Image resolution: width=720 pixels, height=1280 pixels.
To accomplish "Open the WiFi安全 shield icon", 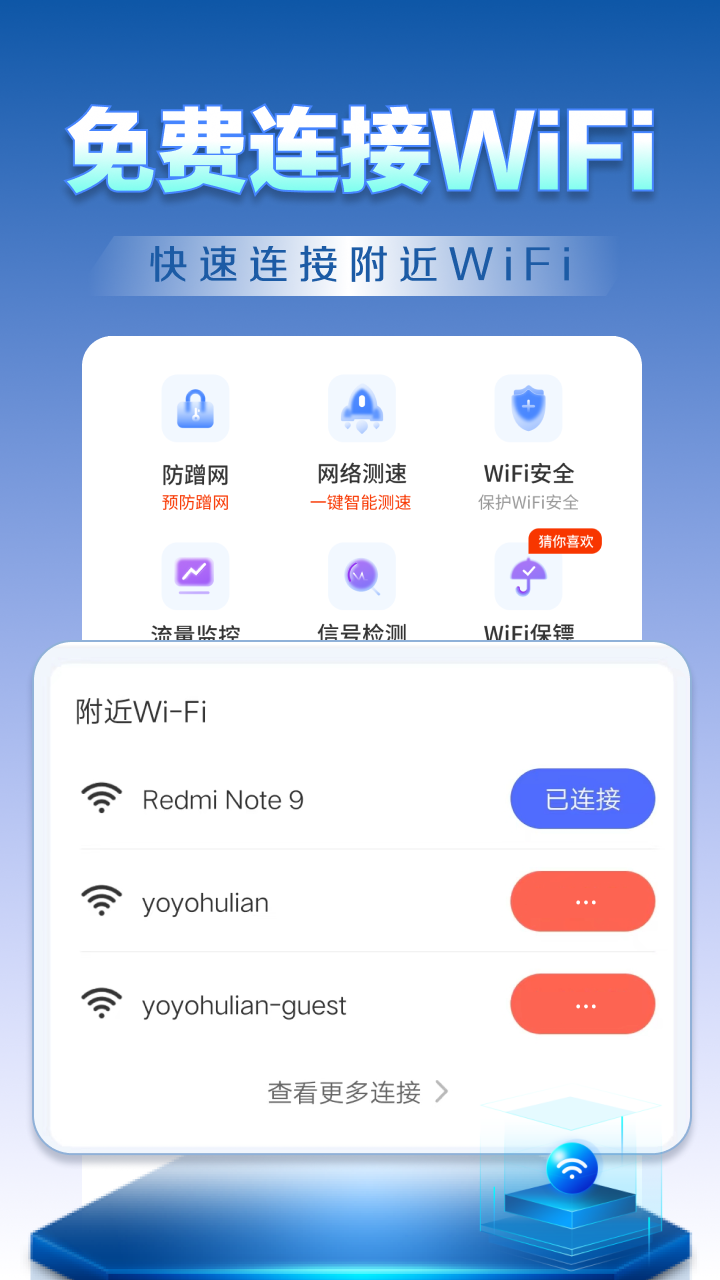I will click(527, 408).
